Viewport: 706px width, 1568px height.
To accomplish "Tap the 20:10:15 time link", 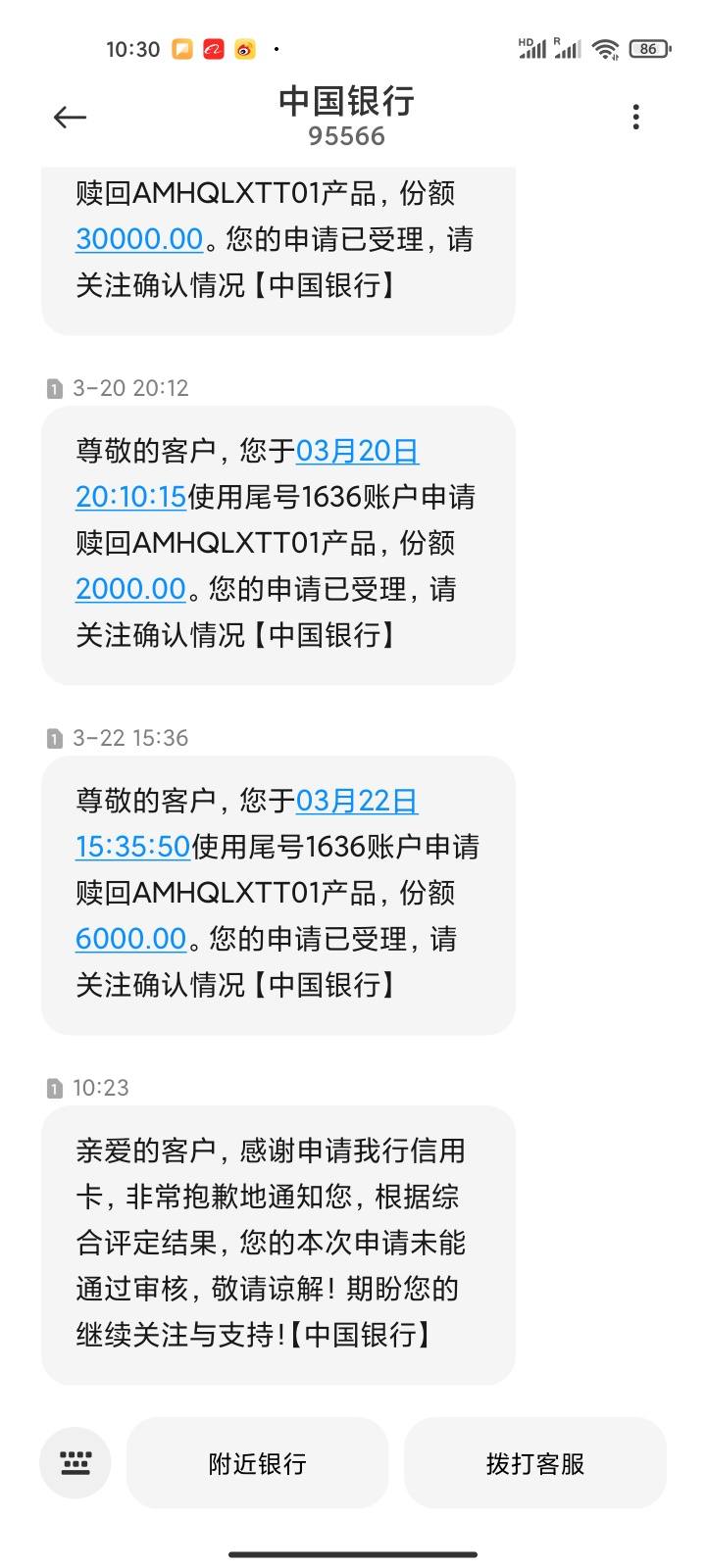I will click(x=131, y=497).
